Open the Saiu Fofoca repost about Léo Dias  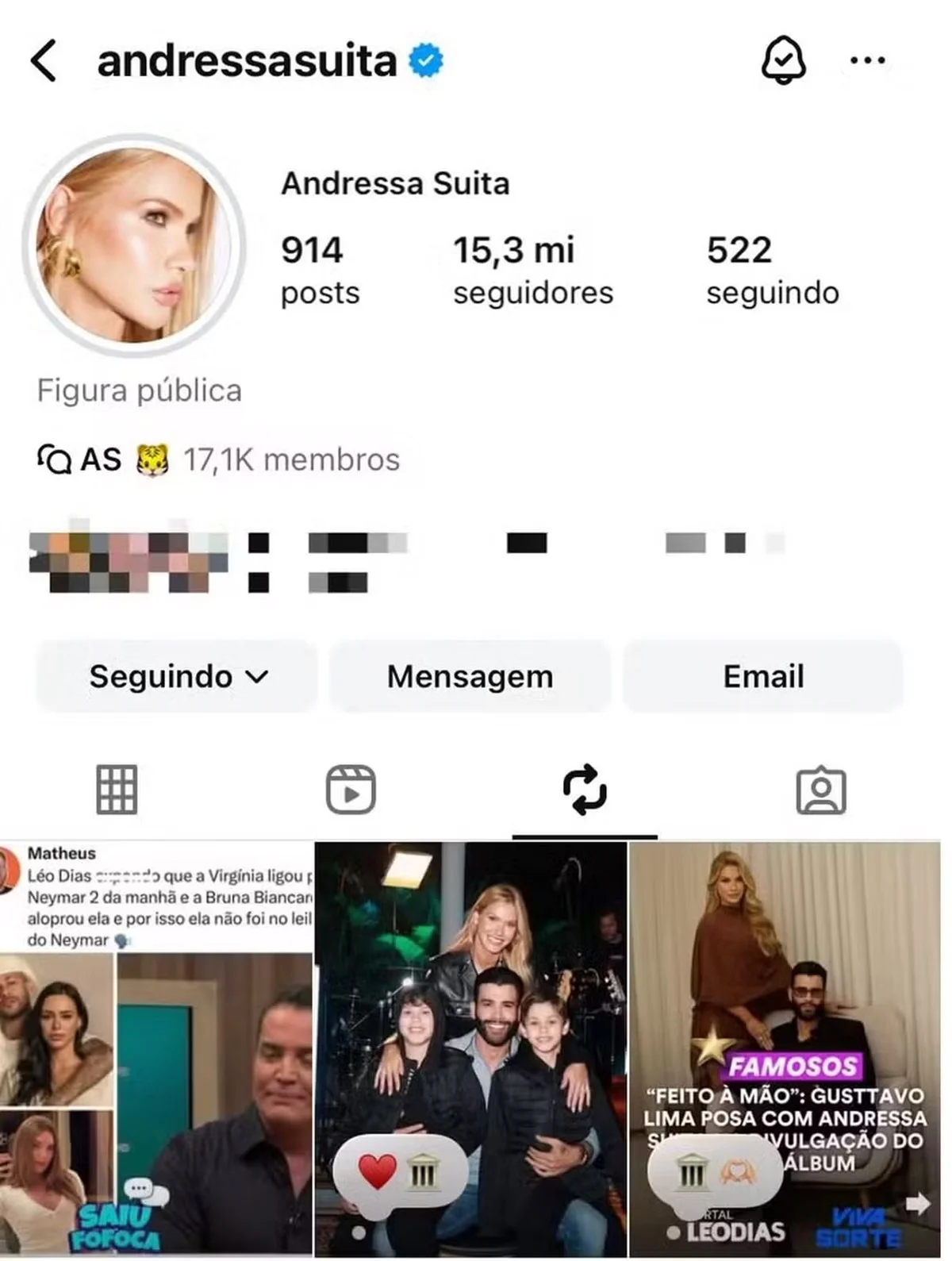click(156, 1048)
